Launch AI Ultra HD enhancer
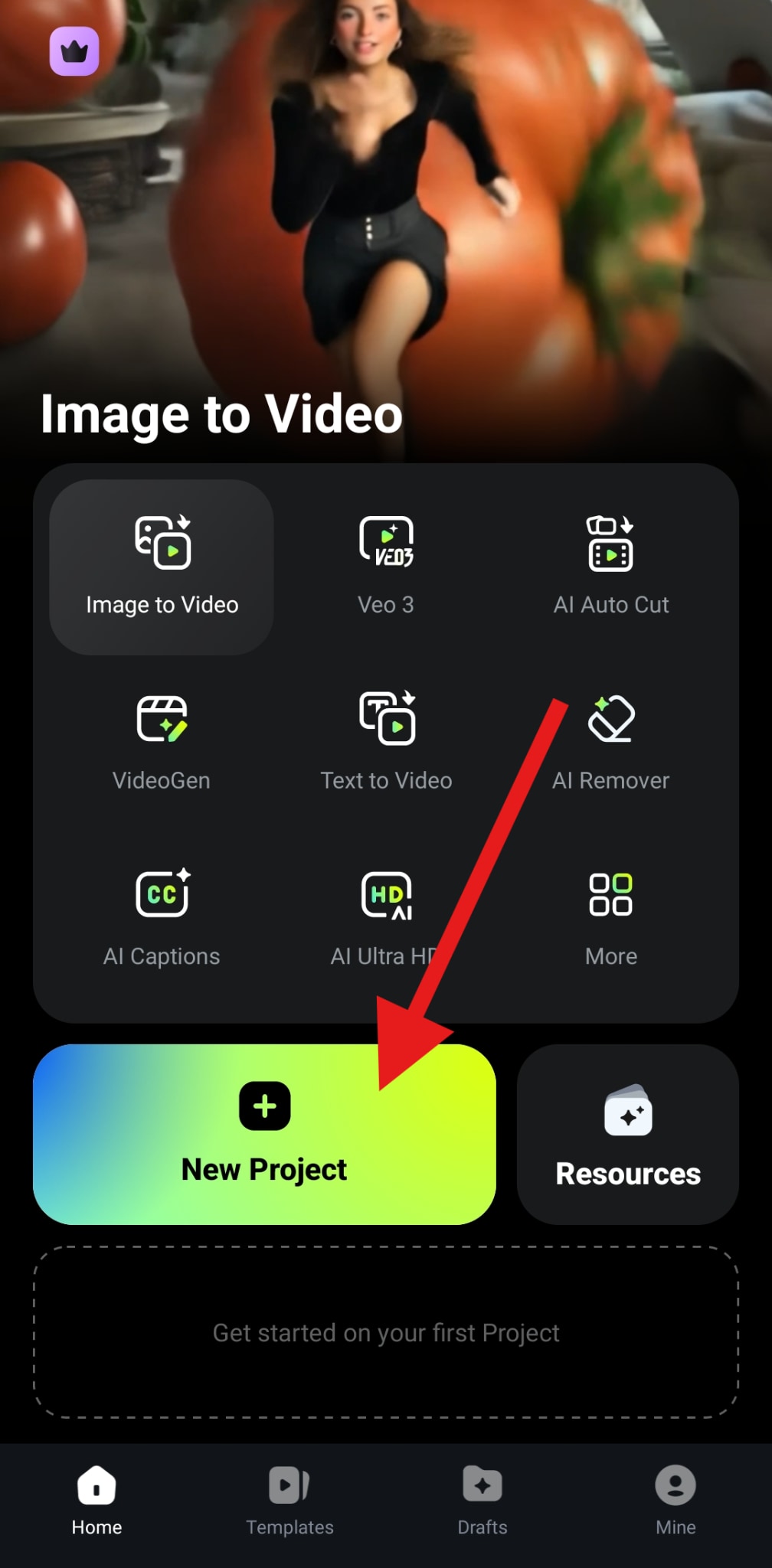772x1568 pixels. 386,917
